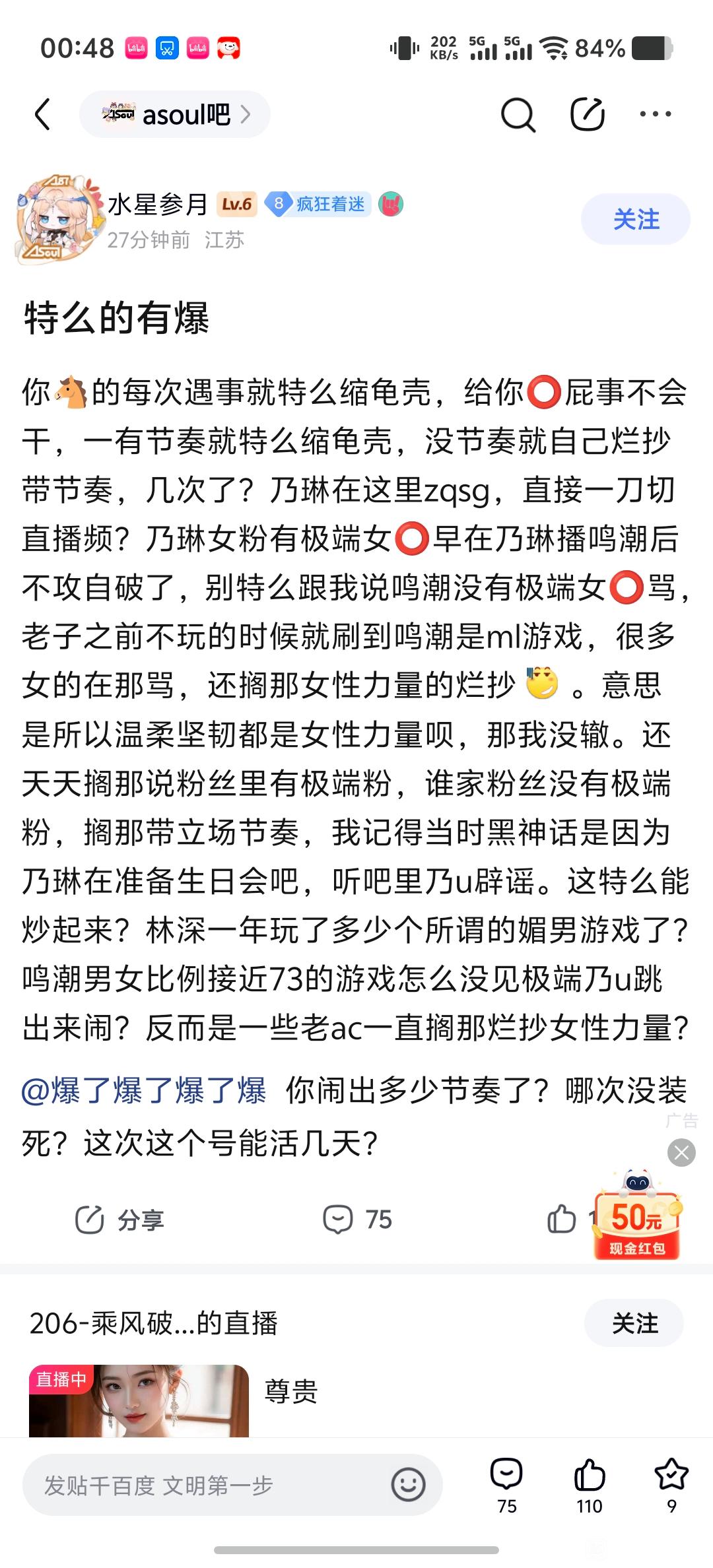The width and height of the screenshot is (713, 1568).
Task: Favorite the post with the star icon
Action: pyautogui.click(x=671, y=1486)
